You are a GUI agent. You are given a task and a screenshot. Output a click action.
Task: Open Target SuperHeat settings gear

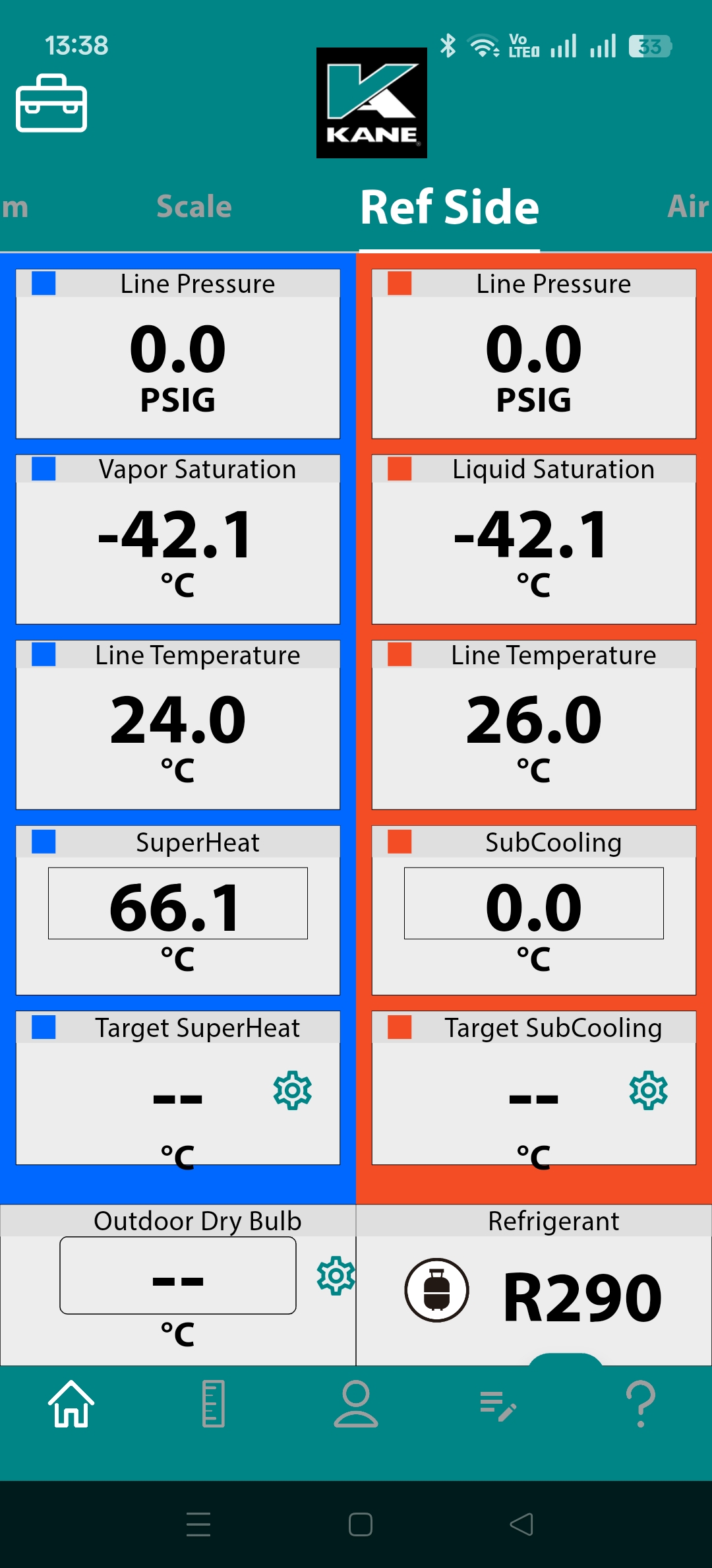click(293, 1090)
